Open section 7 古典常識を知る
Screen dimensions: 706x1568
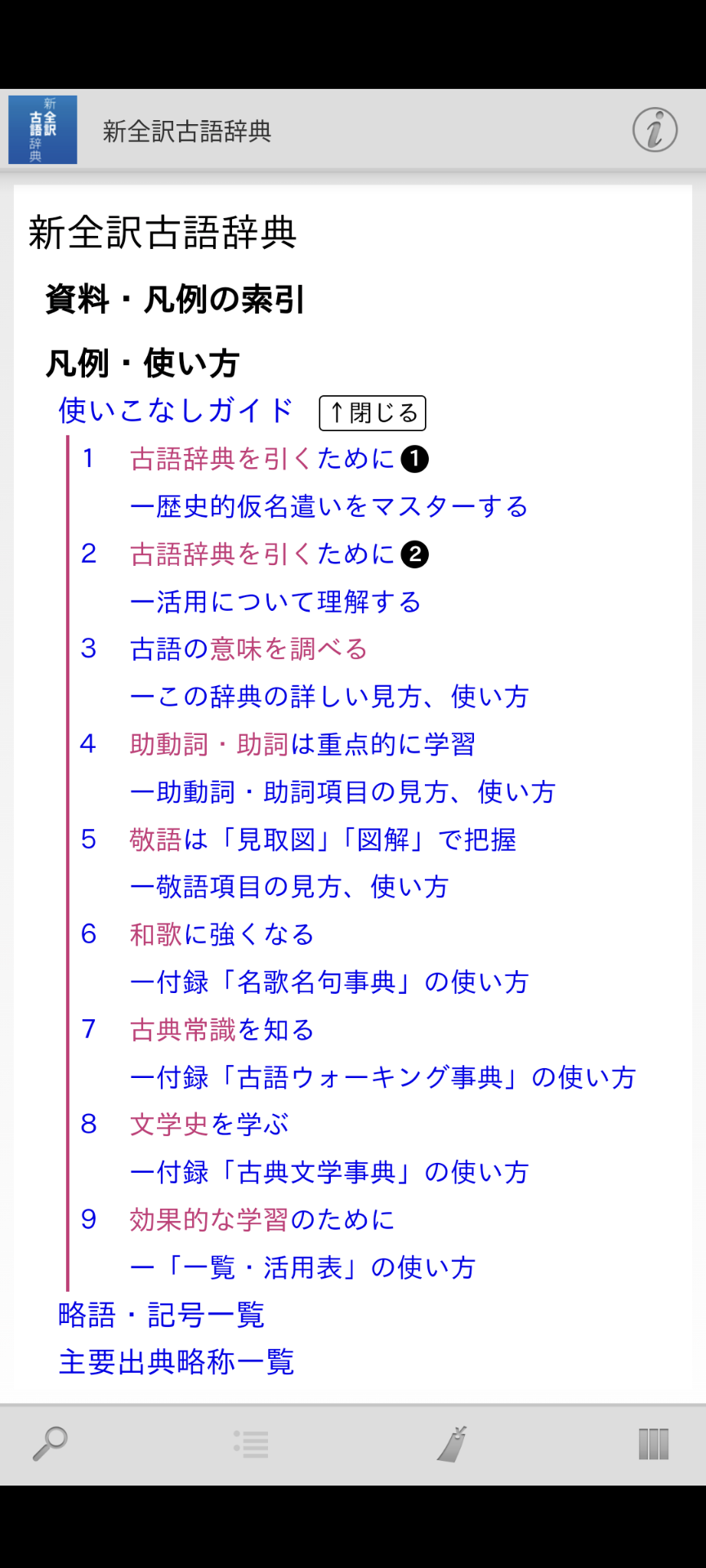pos(221,1030)
